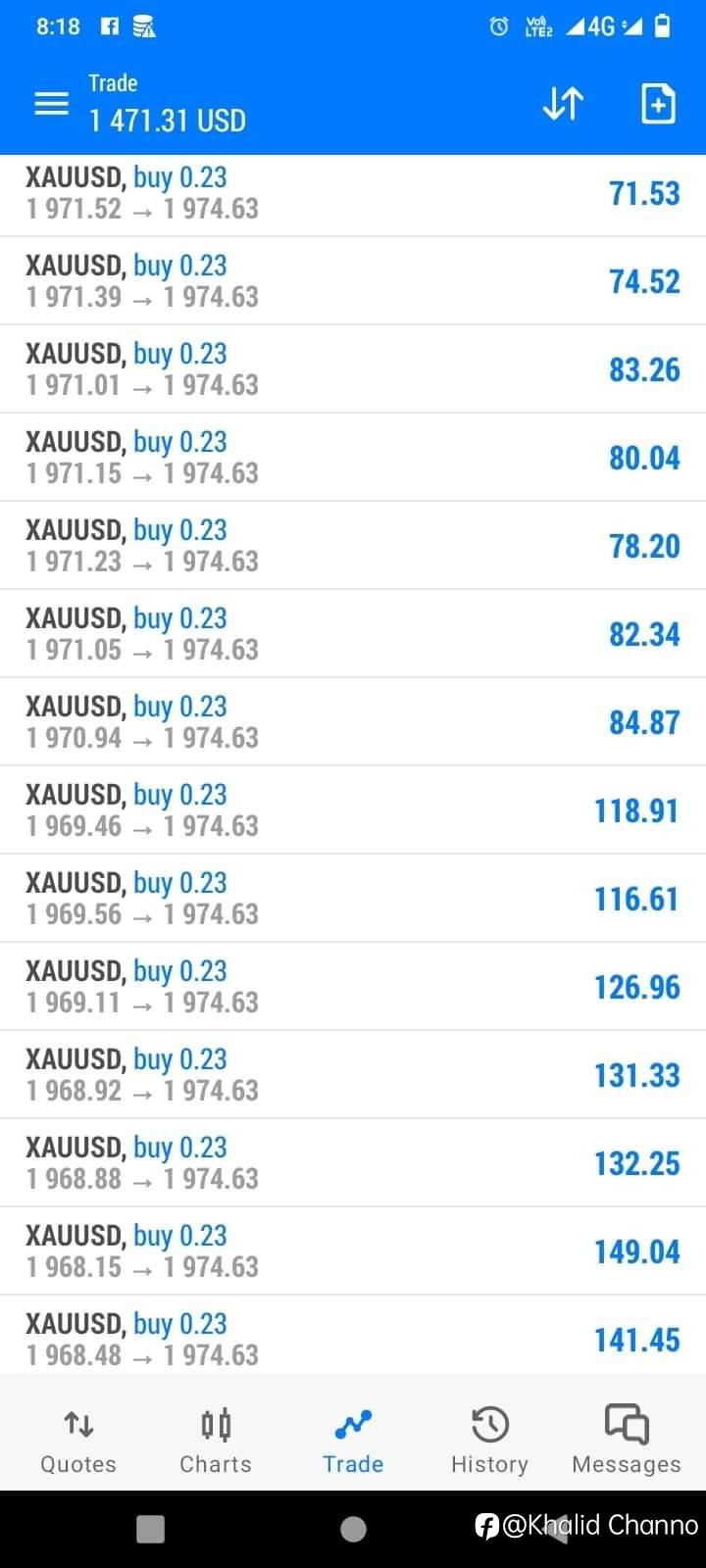Open the position with profit 71.53
This screenshot has width=706, height=1568.
(x=353, y=194)
